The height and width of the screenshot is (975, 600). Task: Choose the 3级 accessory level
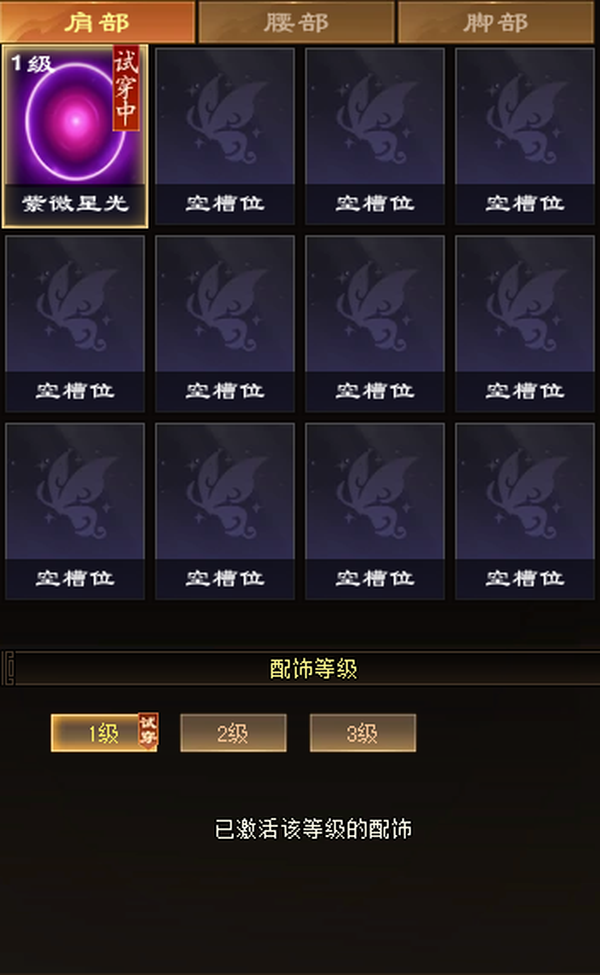(362, 733)
